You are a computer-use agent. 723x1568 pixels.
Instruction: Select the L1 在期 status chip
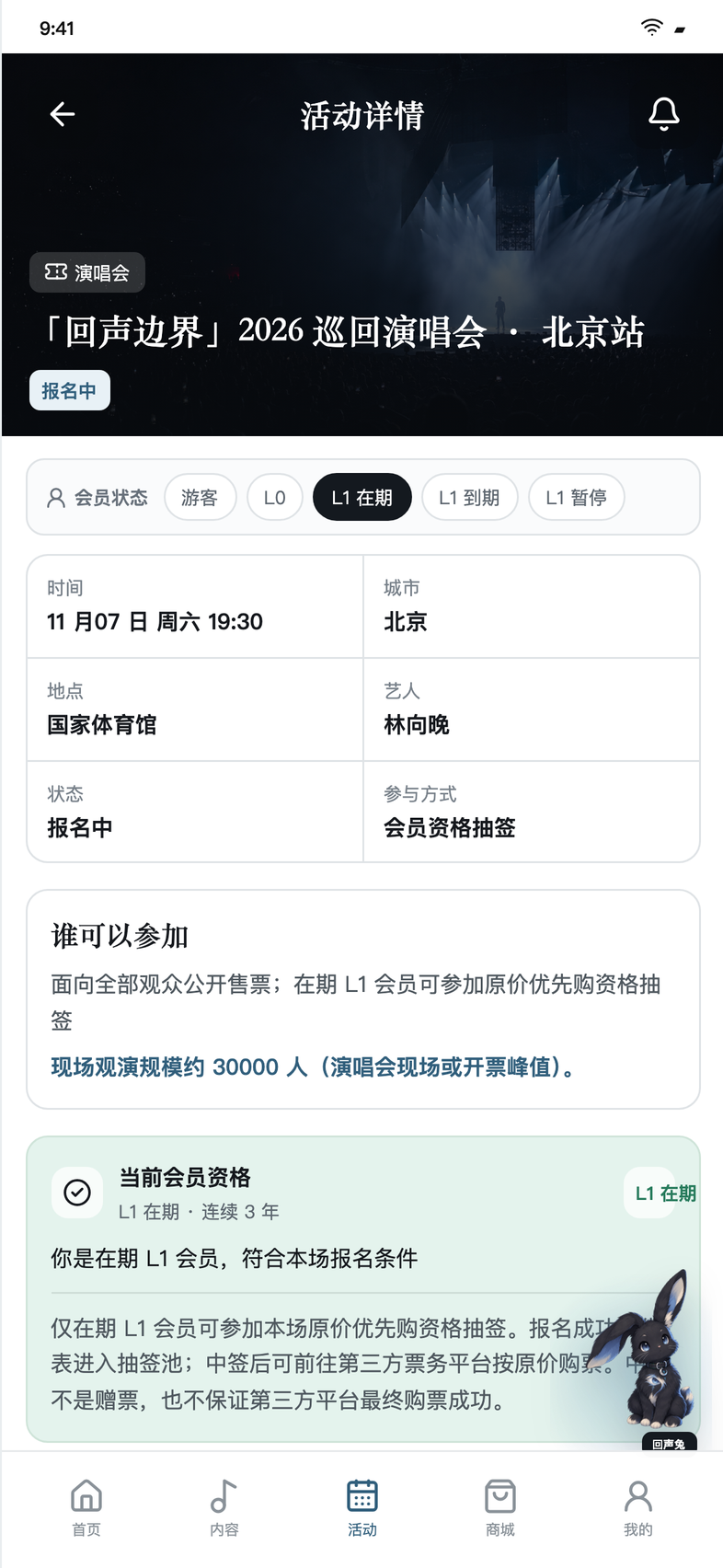[362, 498]
